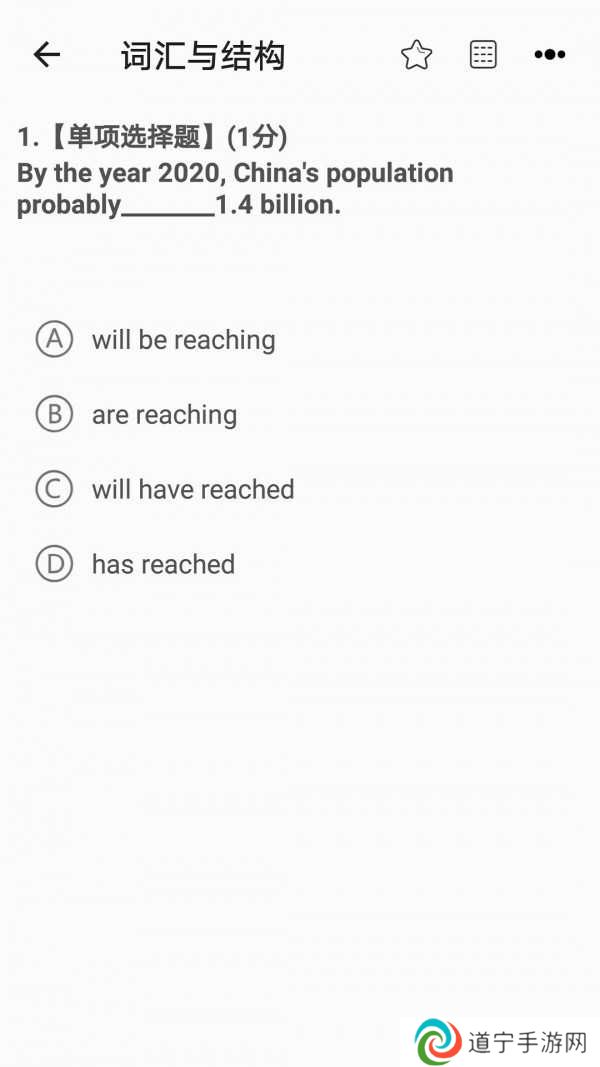This screenshot has height=1067, width=600.
Task: Favorite this question with the star
Action: 416,54
